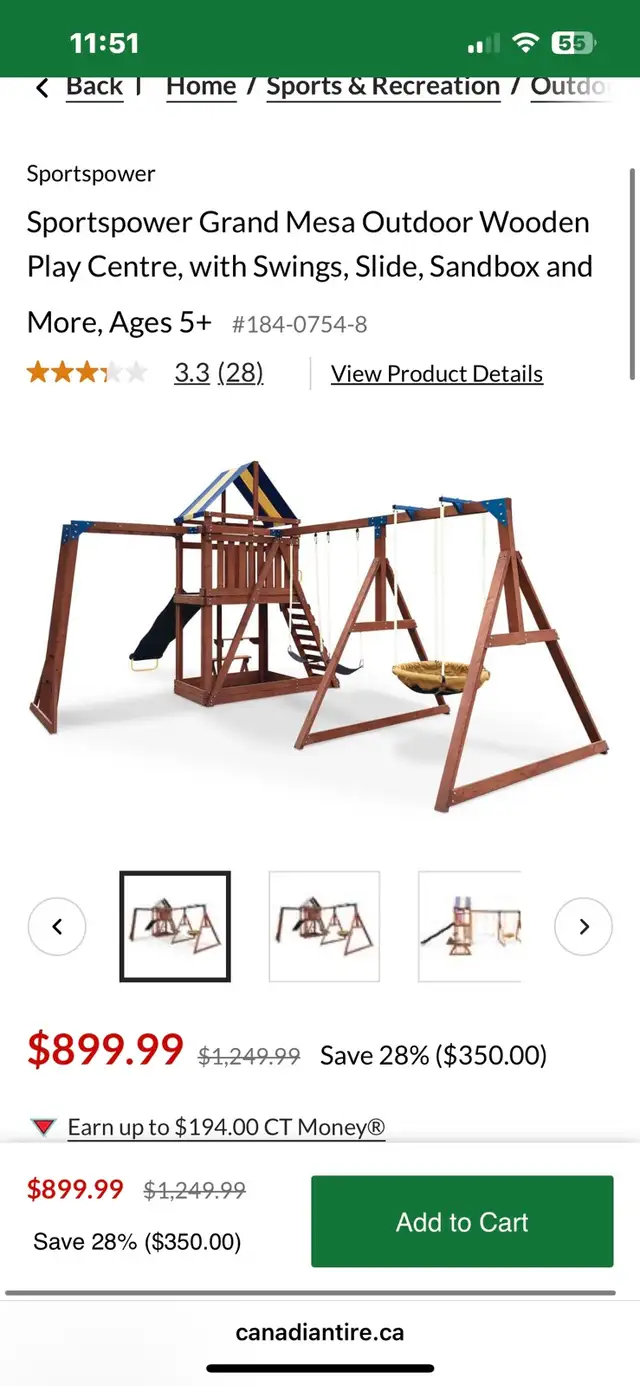This screenshot has width=640, height=1386.
Task: Open the main play centre product image
Action: (320, 634)
